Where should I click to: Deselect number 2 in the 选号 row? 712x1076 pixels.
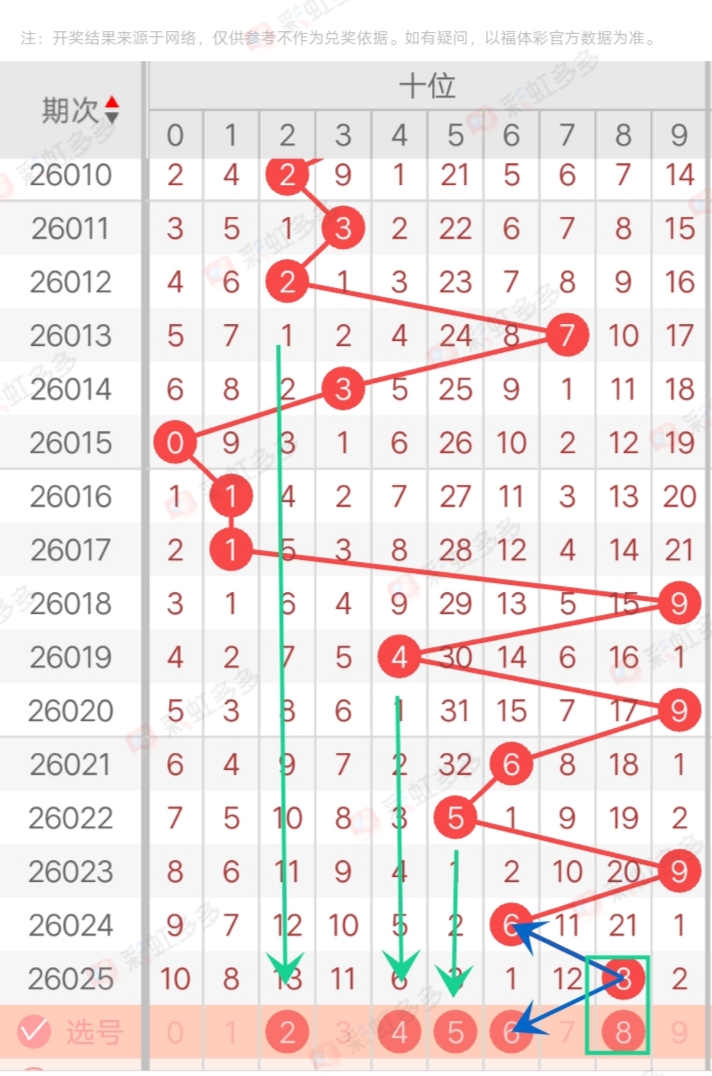coord(287,1032)
